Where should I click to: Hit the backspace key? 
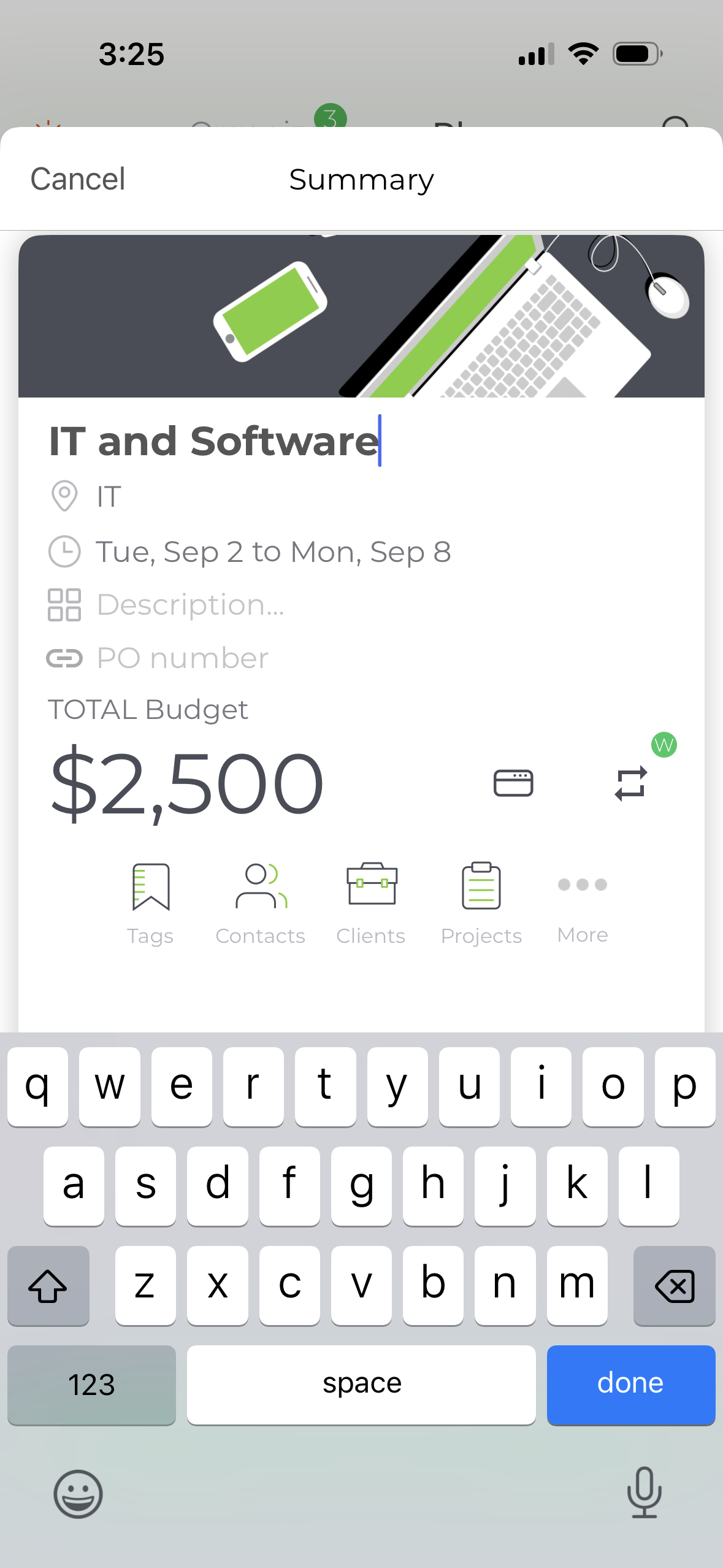[x=675, y=1285]
